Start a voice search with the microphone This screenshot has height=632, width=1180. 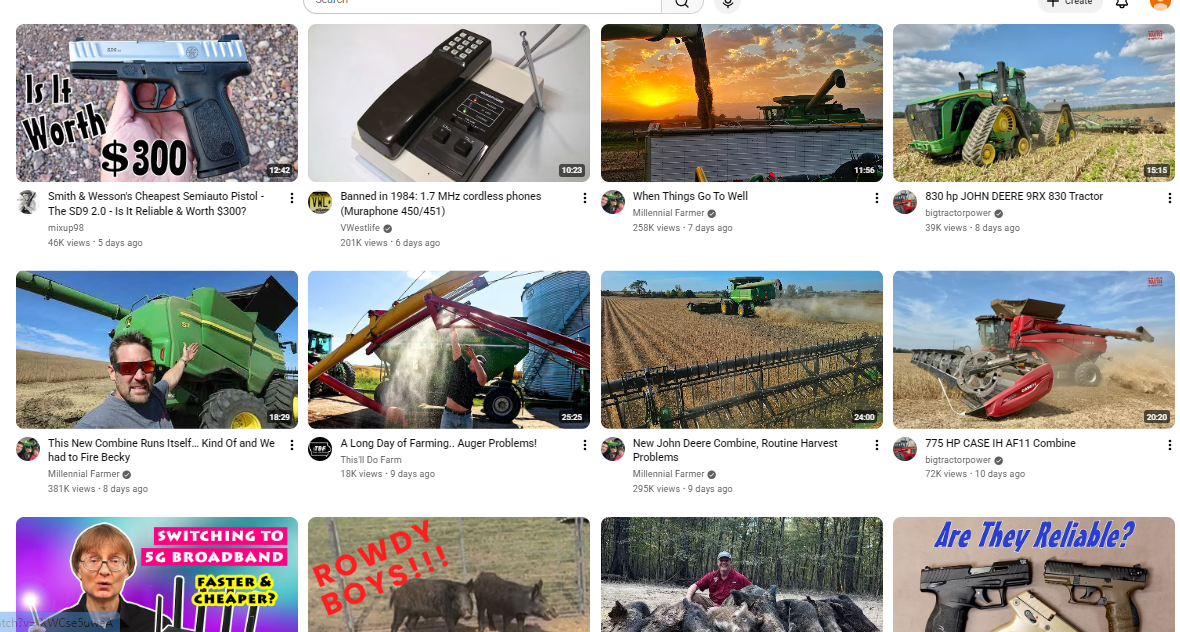point(728,4)
